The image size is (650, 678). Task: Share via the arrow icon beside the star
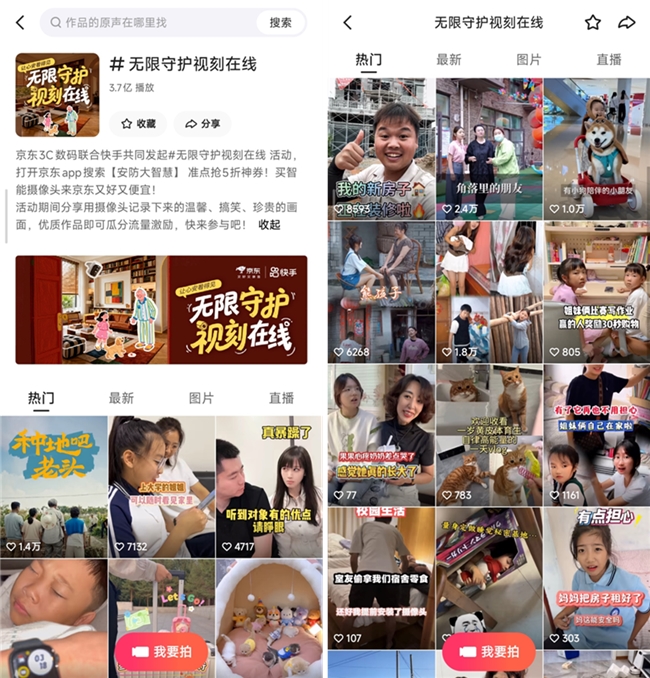[627, 22]
